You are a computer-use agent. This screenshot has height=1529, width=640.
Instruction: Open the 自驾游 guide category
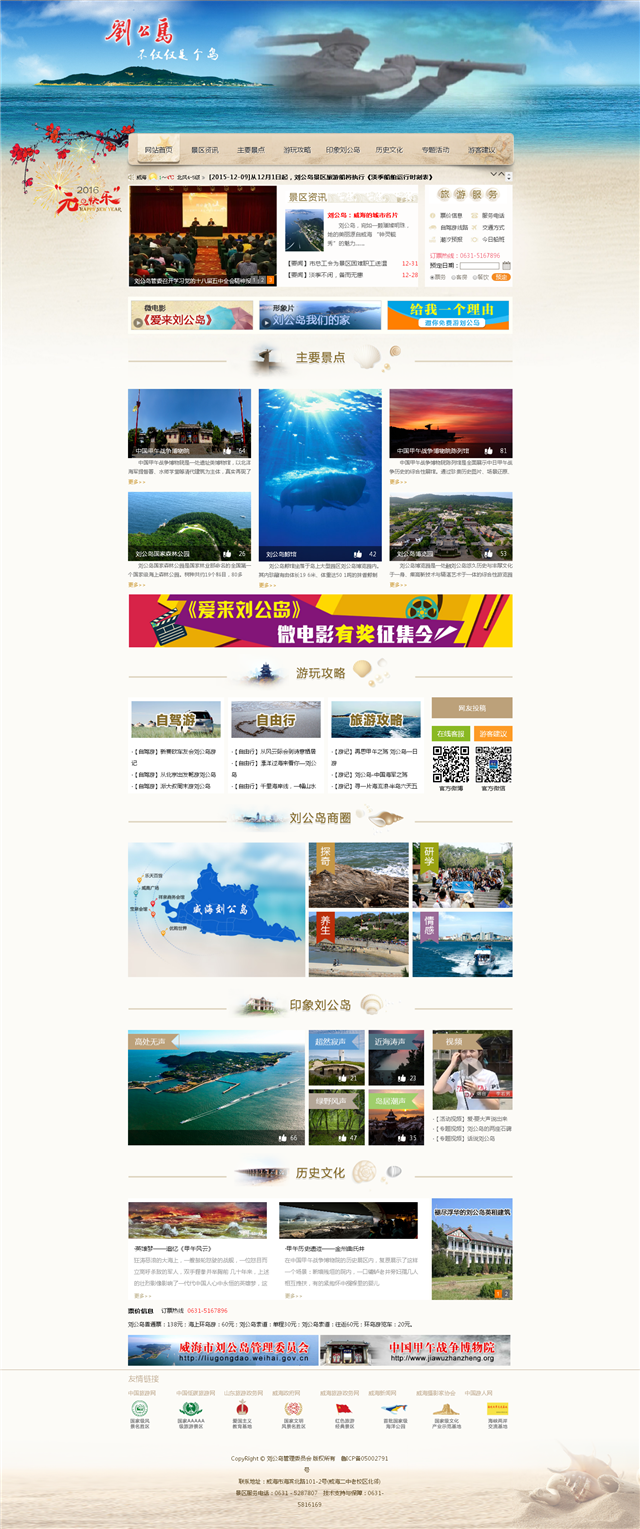coord(176,719)
